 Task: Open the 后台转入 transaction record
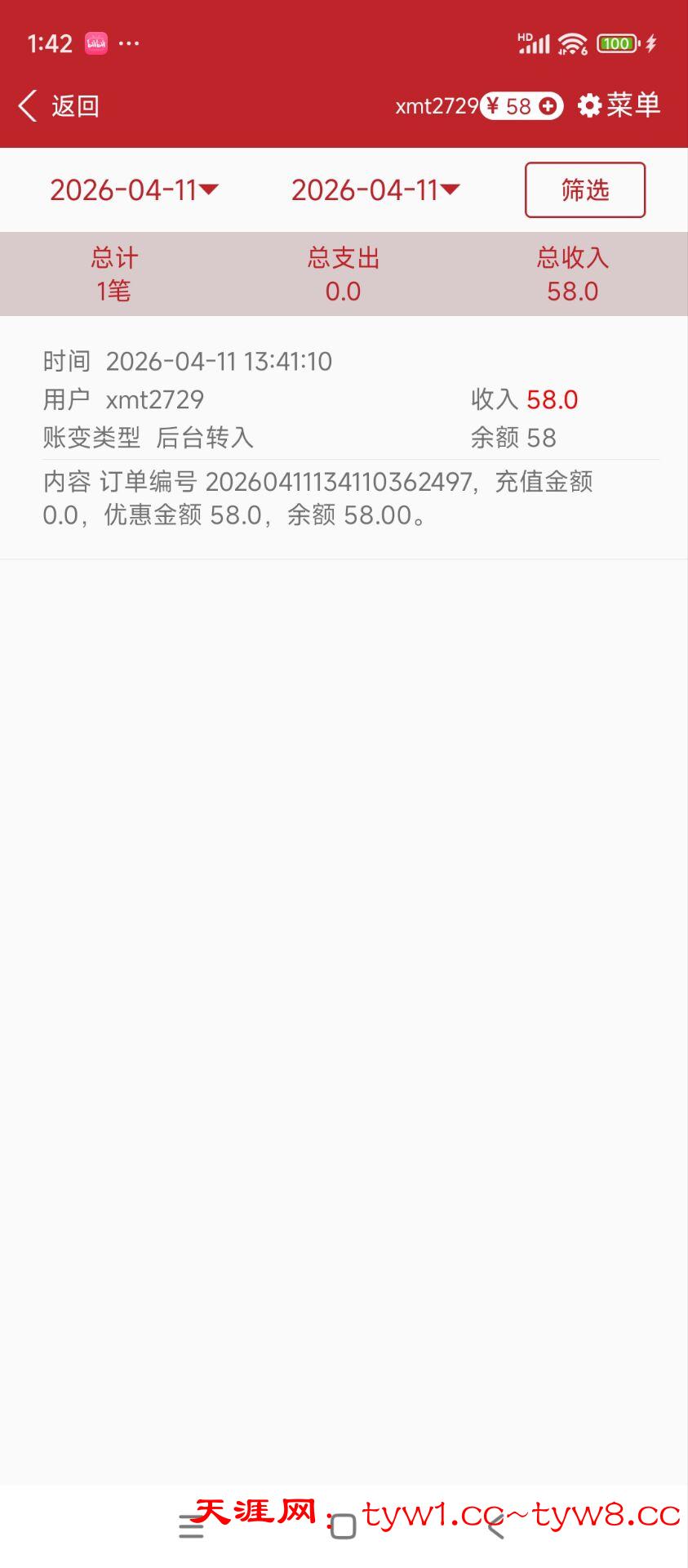coord(344,438)
